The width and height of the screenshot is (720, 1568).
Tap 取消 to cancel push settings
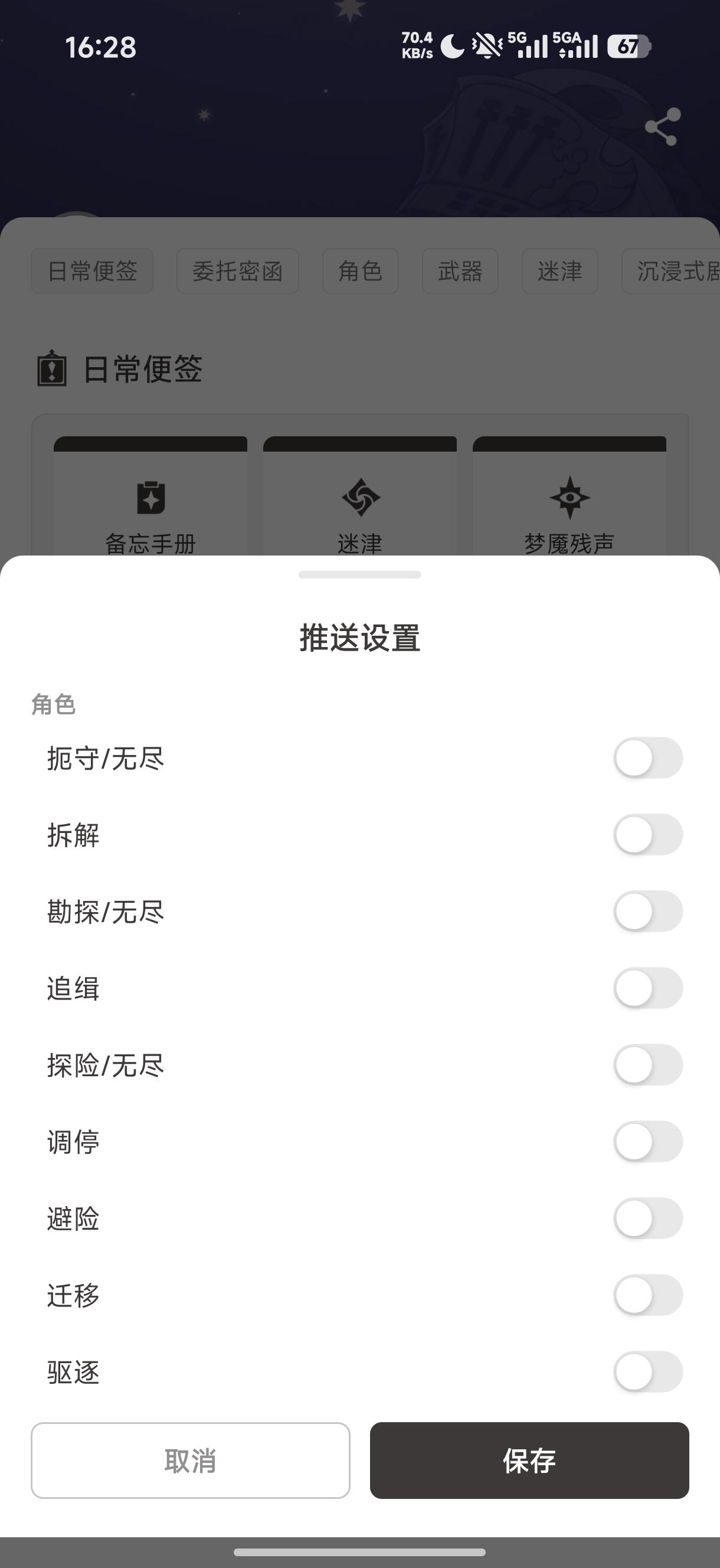pyautogui.click(x=191, y=1461)
